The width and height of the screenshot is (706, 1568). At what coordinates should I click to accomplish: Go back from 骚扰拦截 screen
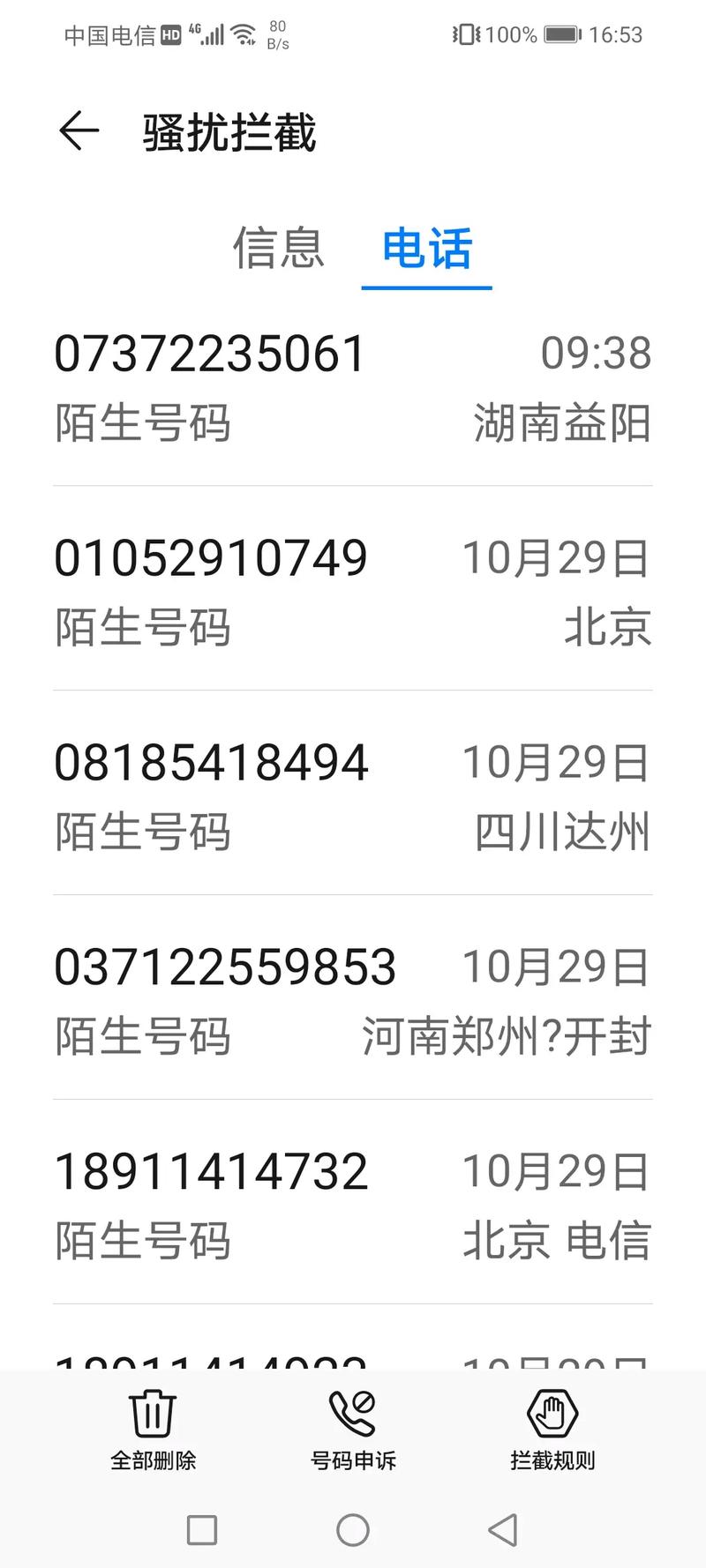(79, 132)
